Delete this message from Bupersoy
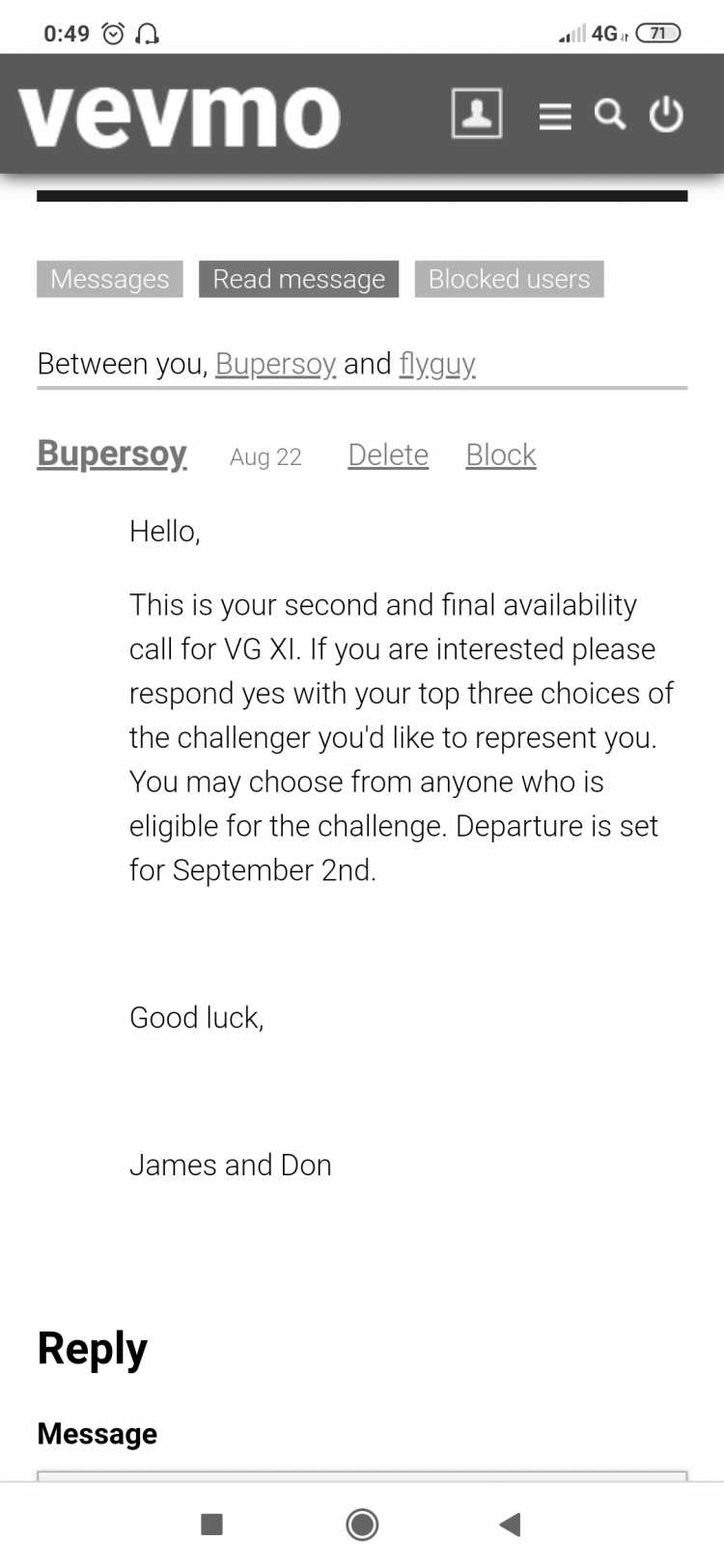 (x=388, y=454)
